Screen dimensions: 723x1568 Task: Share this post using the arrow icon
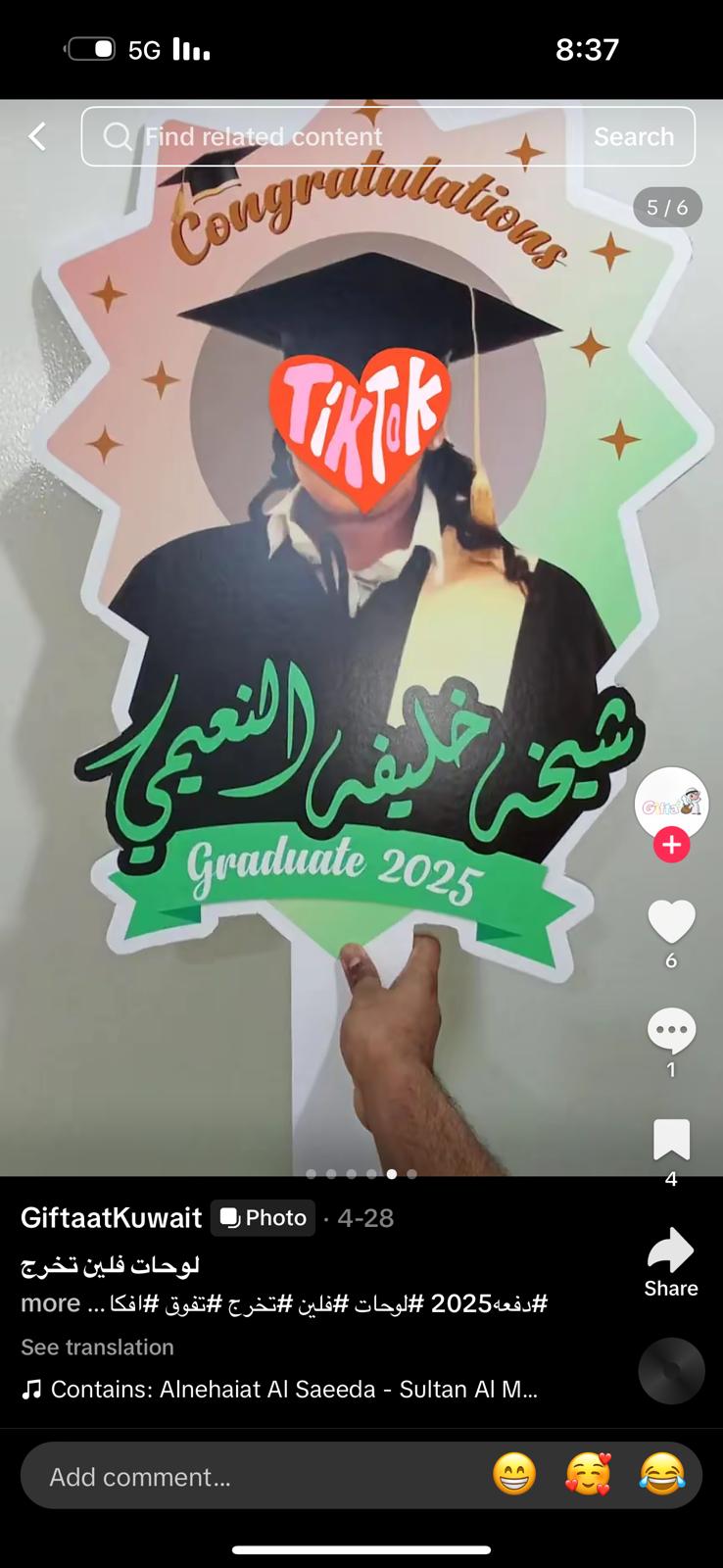(x=671, y=1250)
